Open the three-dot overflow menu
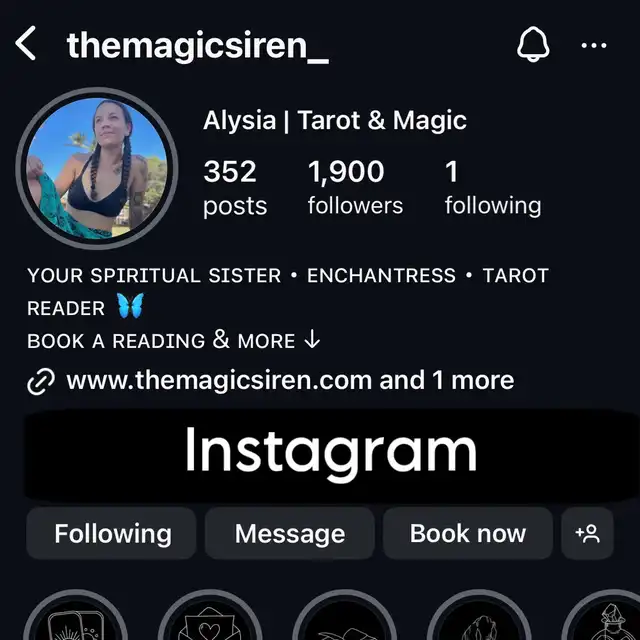Screen dimensions: 640x640 click(x=594, y=45)
